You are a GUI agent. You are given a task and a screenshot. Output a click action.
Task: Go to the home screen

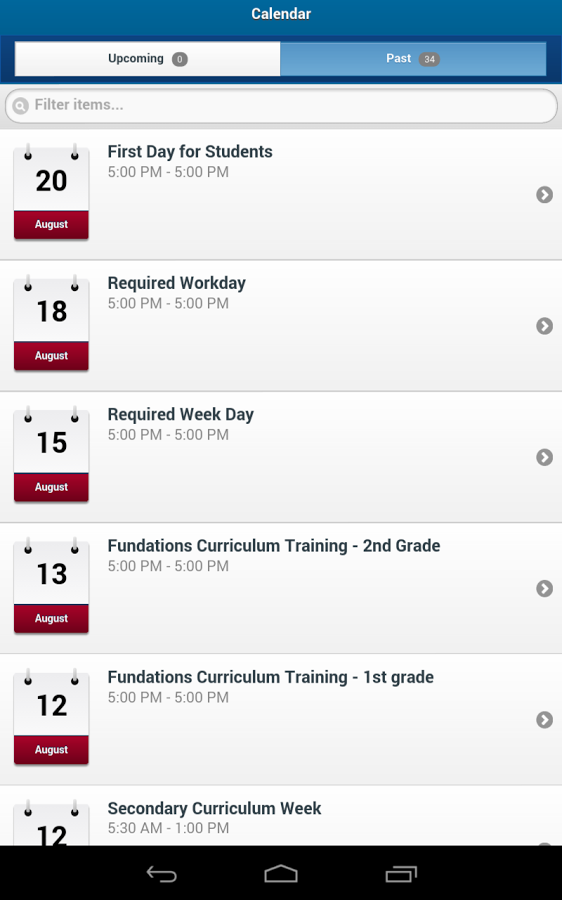pos(281,874)
